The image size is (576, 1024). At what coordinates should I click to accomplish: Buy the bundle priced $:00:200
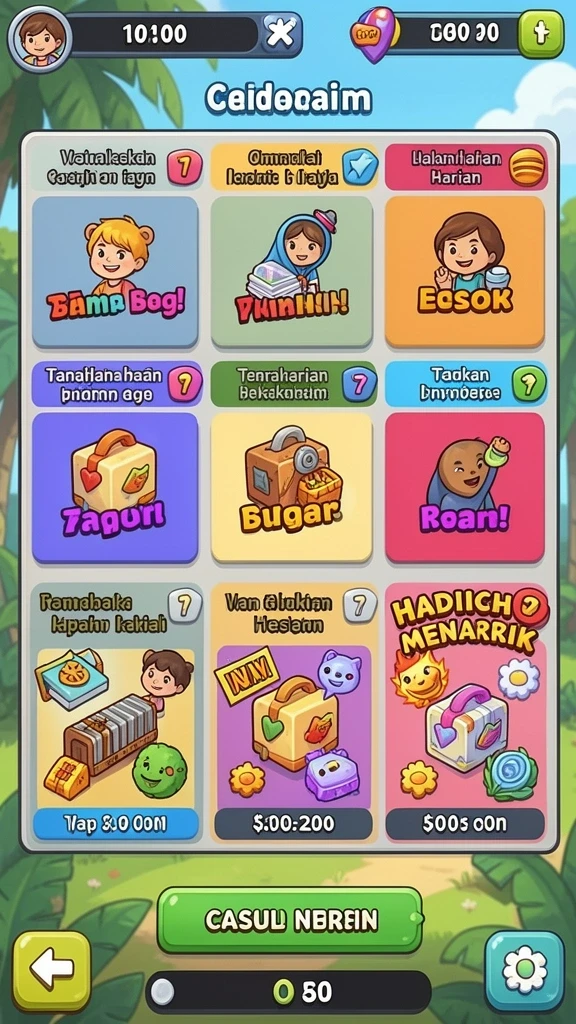point(293,824)
